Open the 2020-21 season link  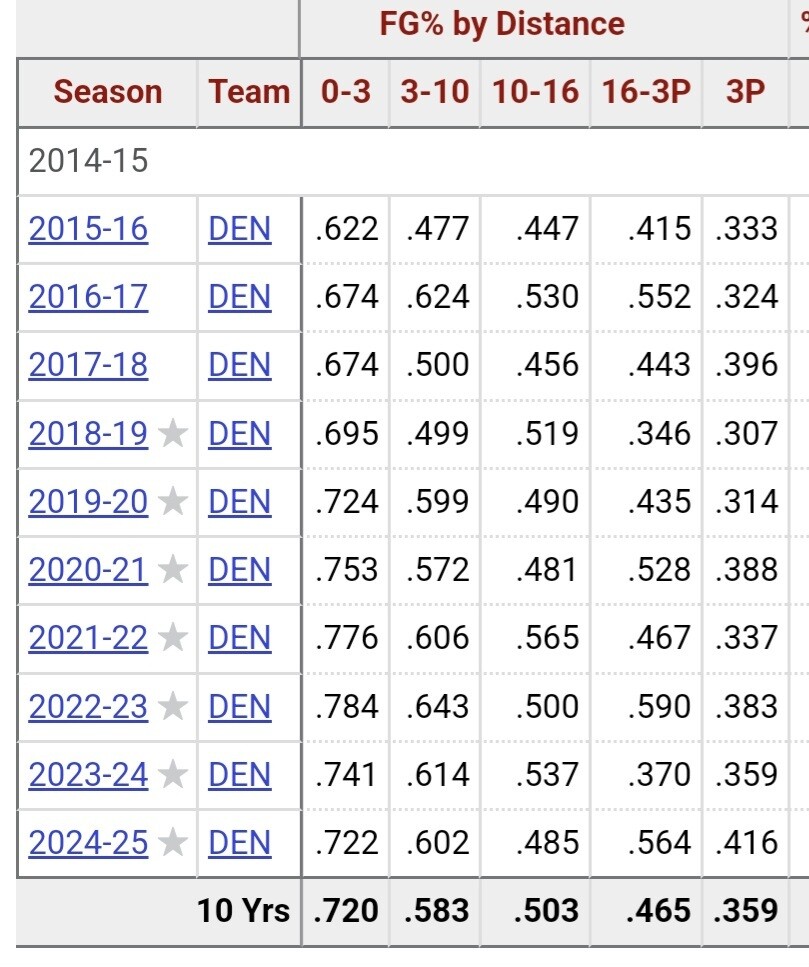[x=88, y=569]
